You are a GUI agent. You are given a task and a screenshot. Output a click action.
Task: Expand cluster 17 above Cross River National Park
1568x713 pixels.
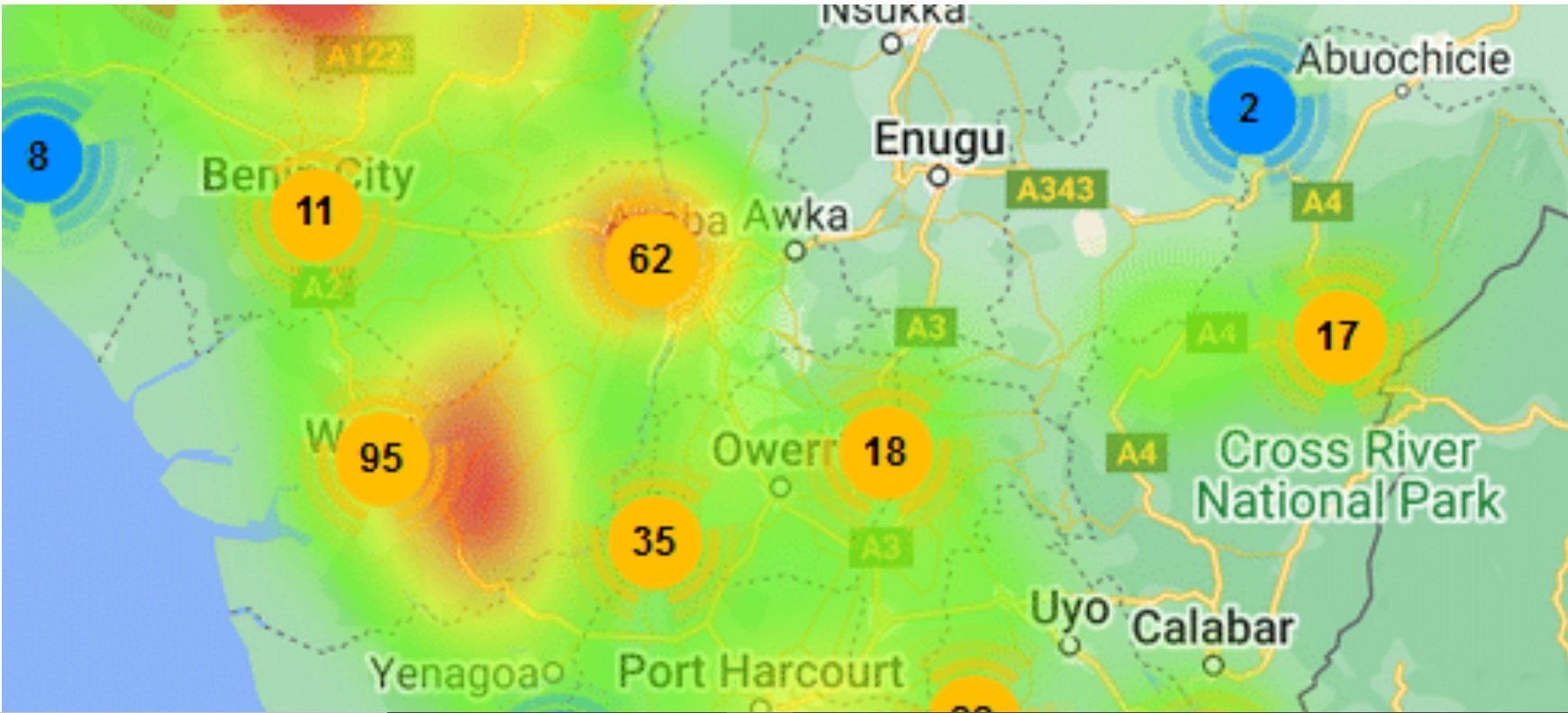[x=1338, y=337]
